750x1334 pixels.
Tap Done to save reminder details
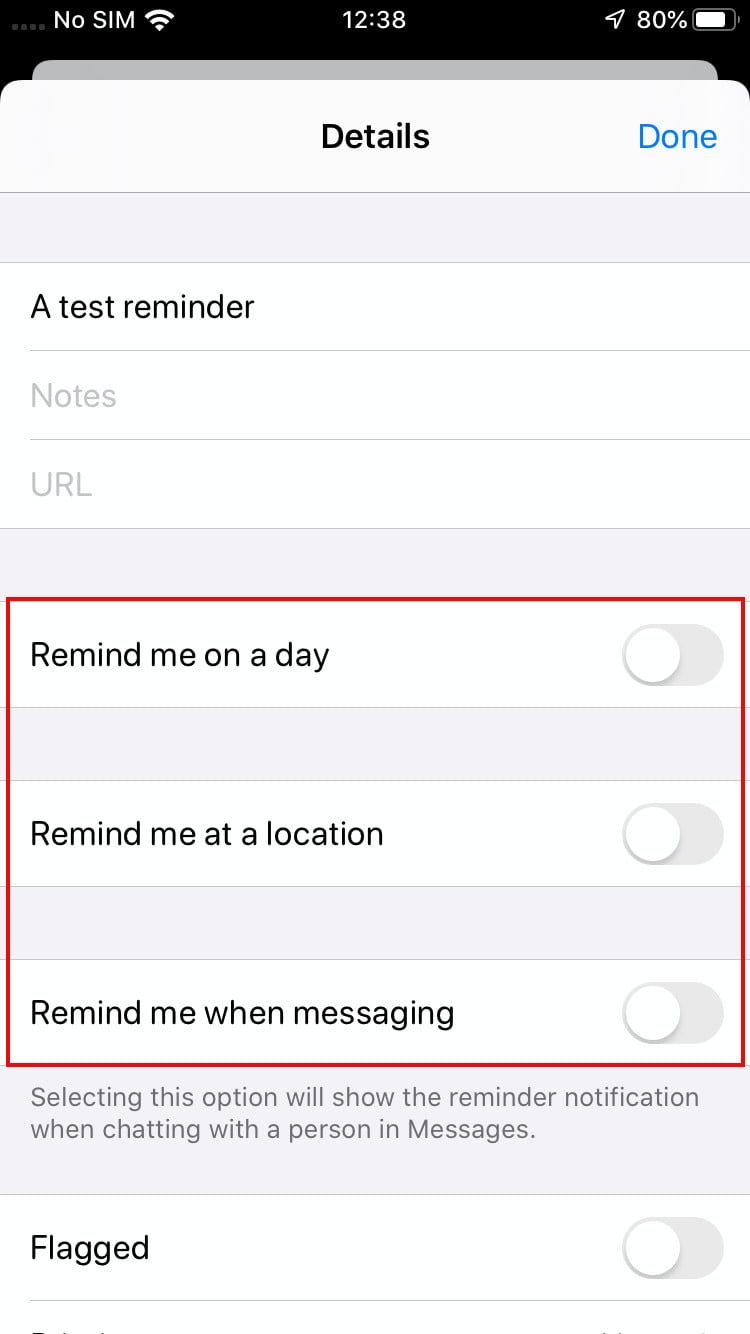[677, 136]
